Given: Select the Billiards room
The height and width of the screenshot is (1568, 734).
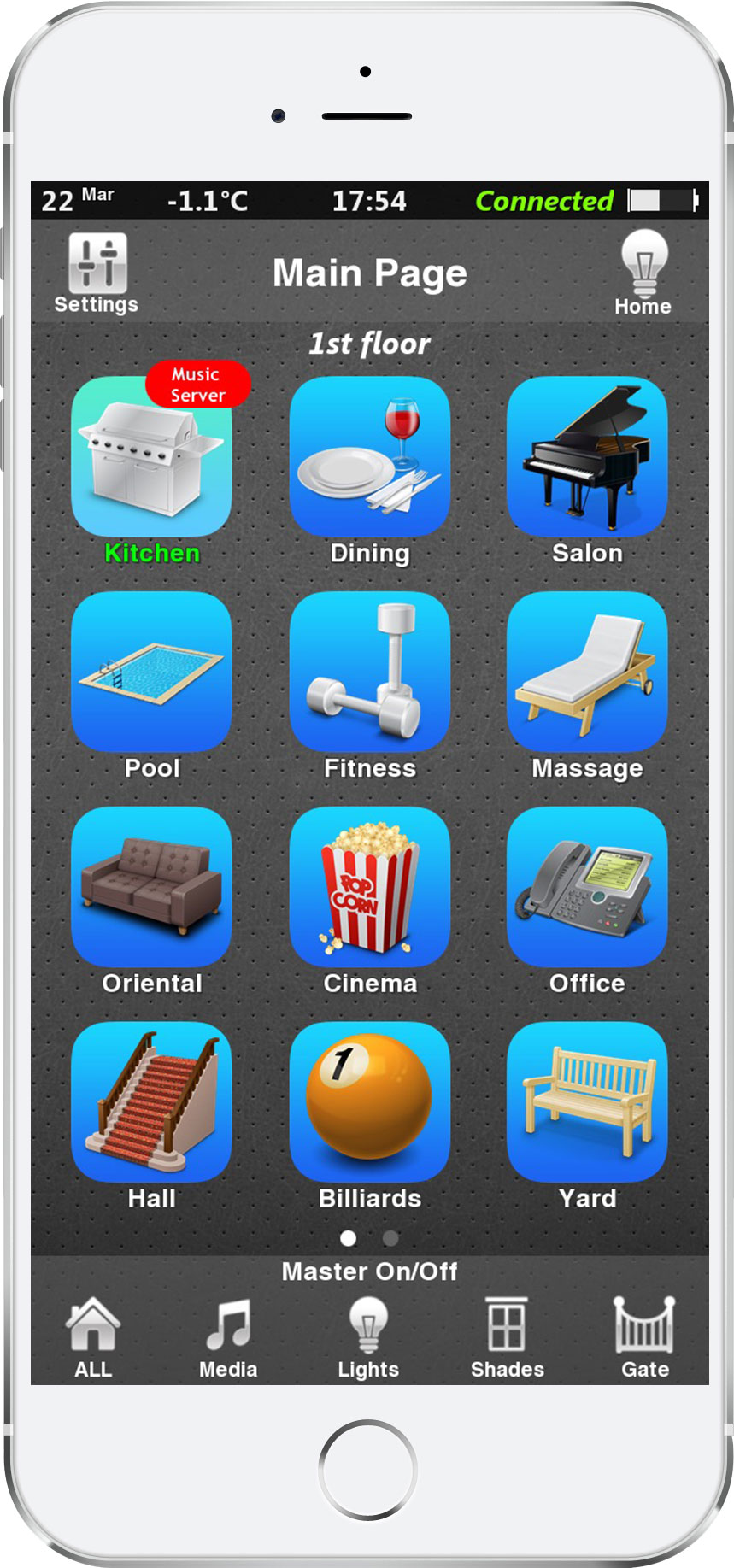Looking at the screenshot, I should [369, 1102].
